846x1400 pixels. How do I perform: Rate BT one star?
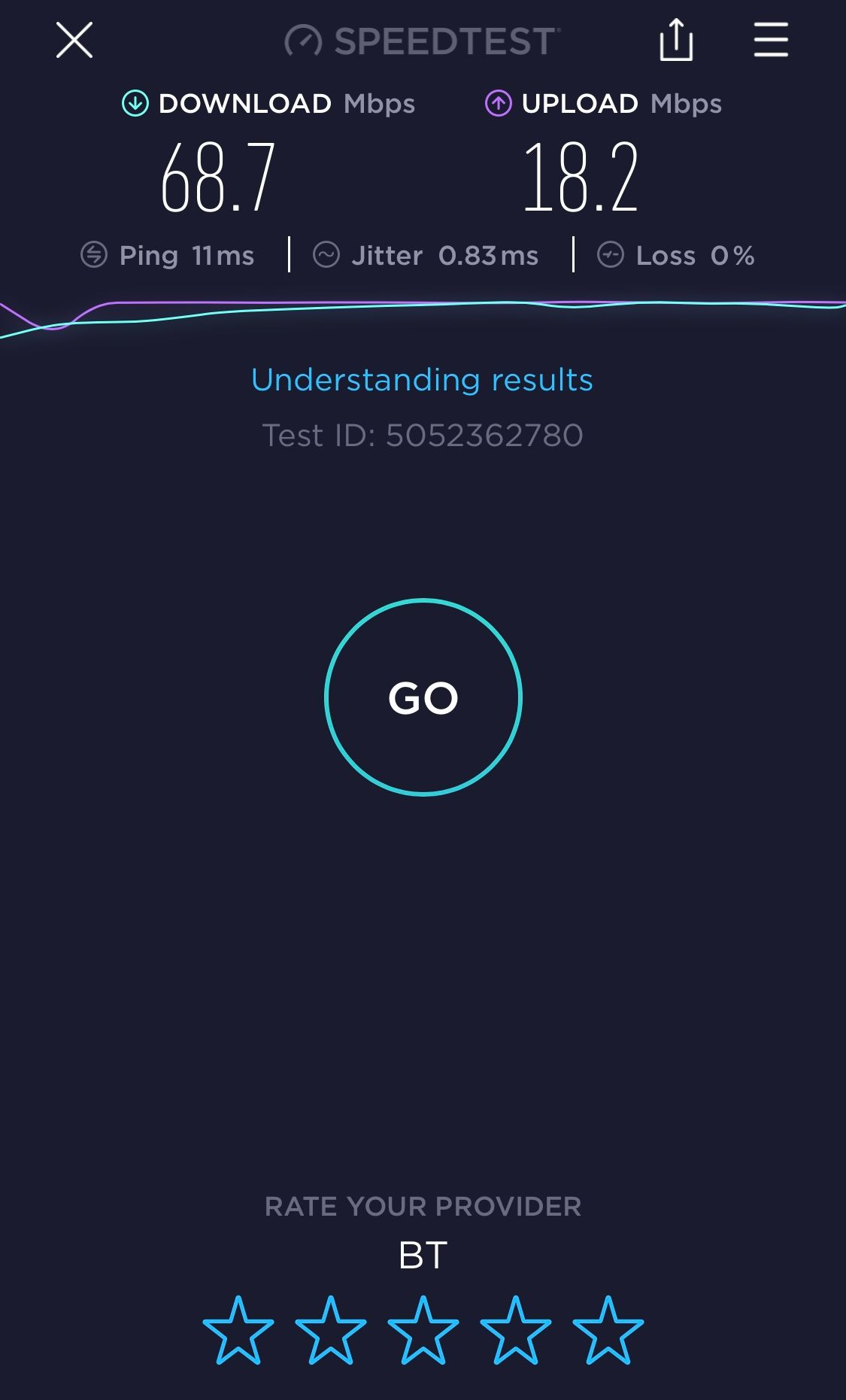pyautogui.click(x=238, y=1330)
